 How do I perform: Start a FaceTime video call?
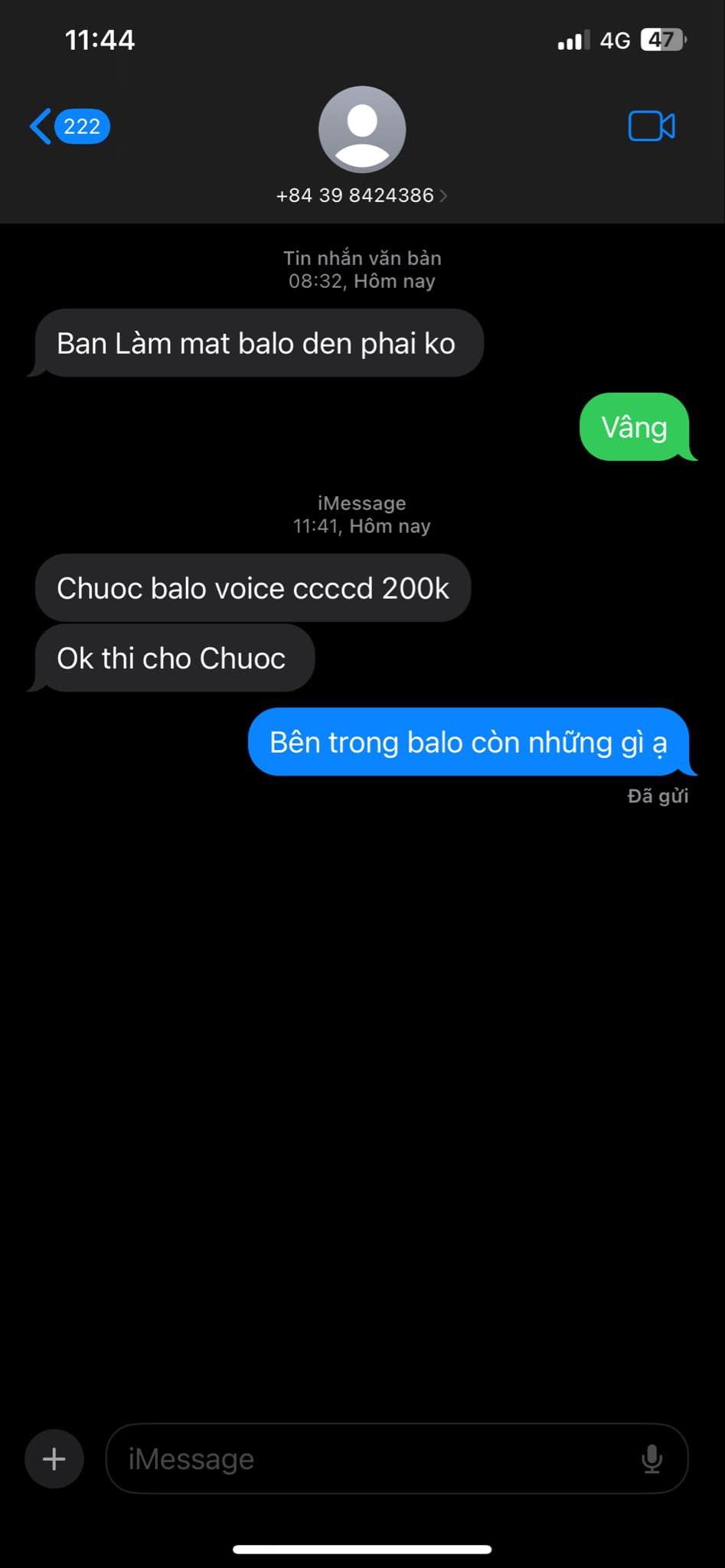point(651,126)
